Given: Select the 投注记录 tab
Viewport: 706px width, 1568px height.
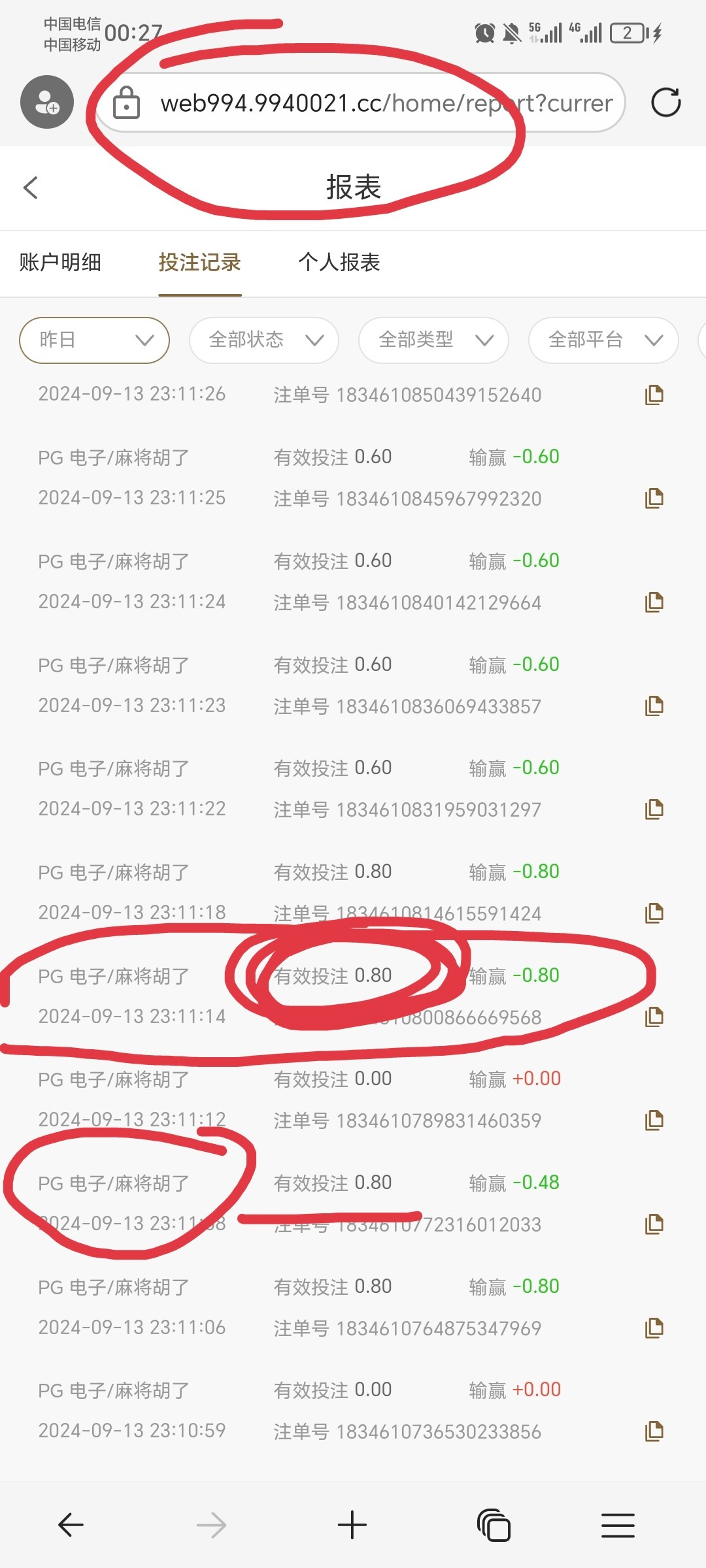Looking at the screenshot, I should pos(199,263).
